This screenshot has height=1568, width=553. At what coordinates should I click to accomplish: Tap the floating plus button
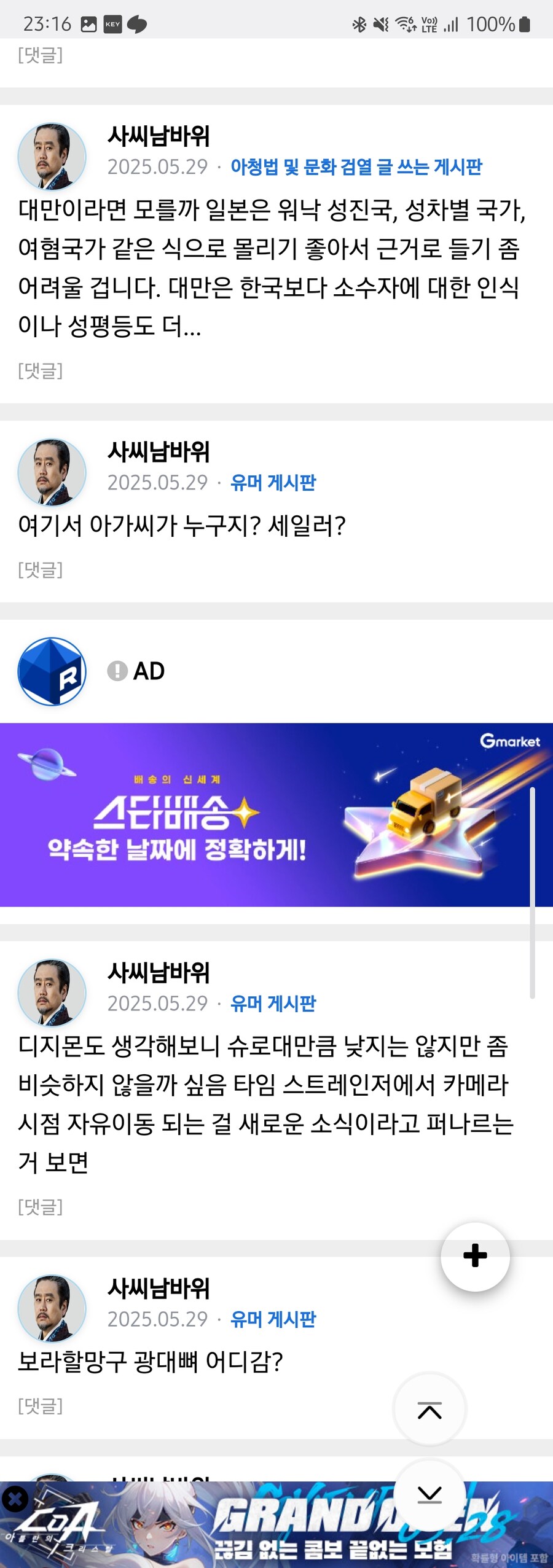pos(475,1257)
